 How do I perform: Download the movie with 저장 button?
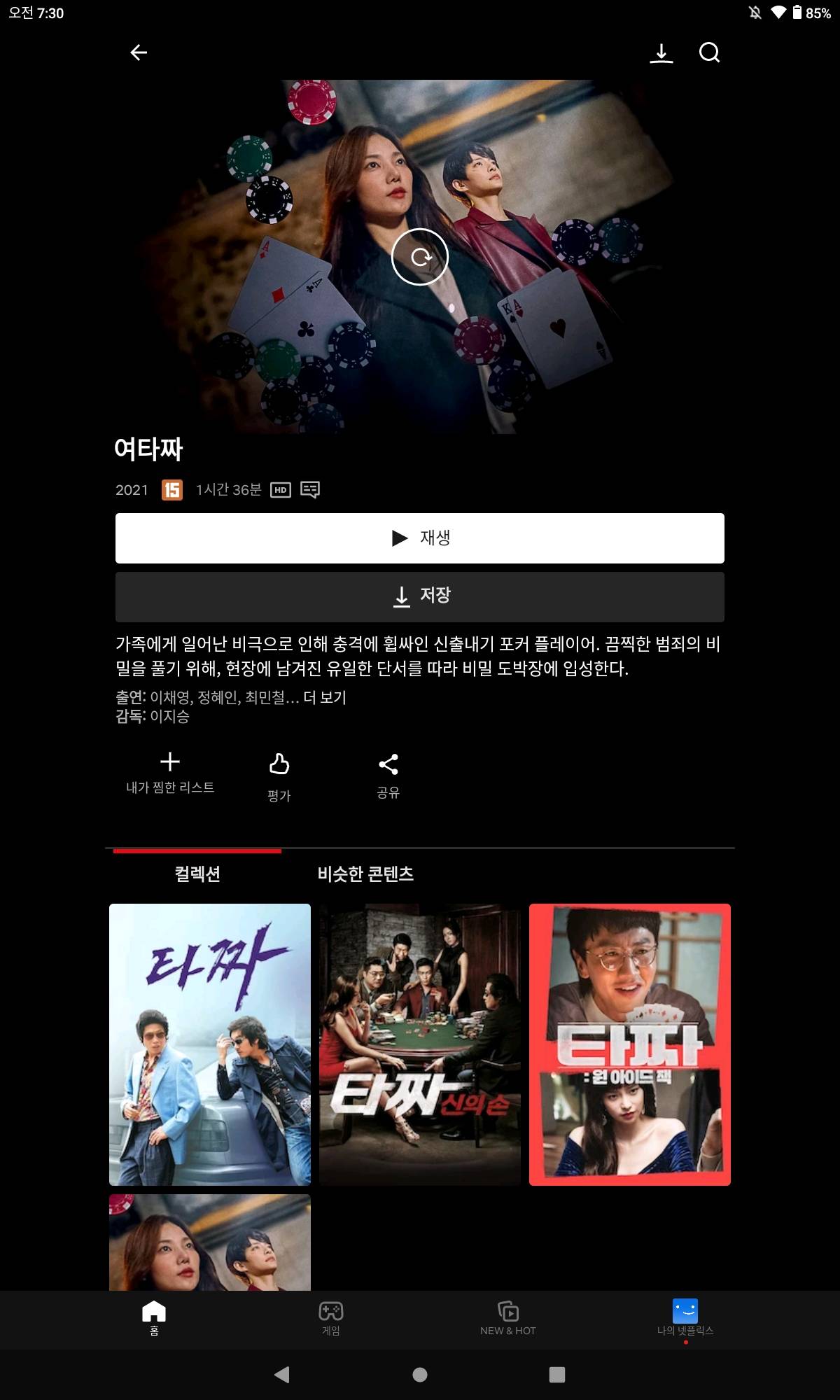420,596
